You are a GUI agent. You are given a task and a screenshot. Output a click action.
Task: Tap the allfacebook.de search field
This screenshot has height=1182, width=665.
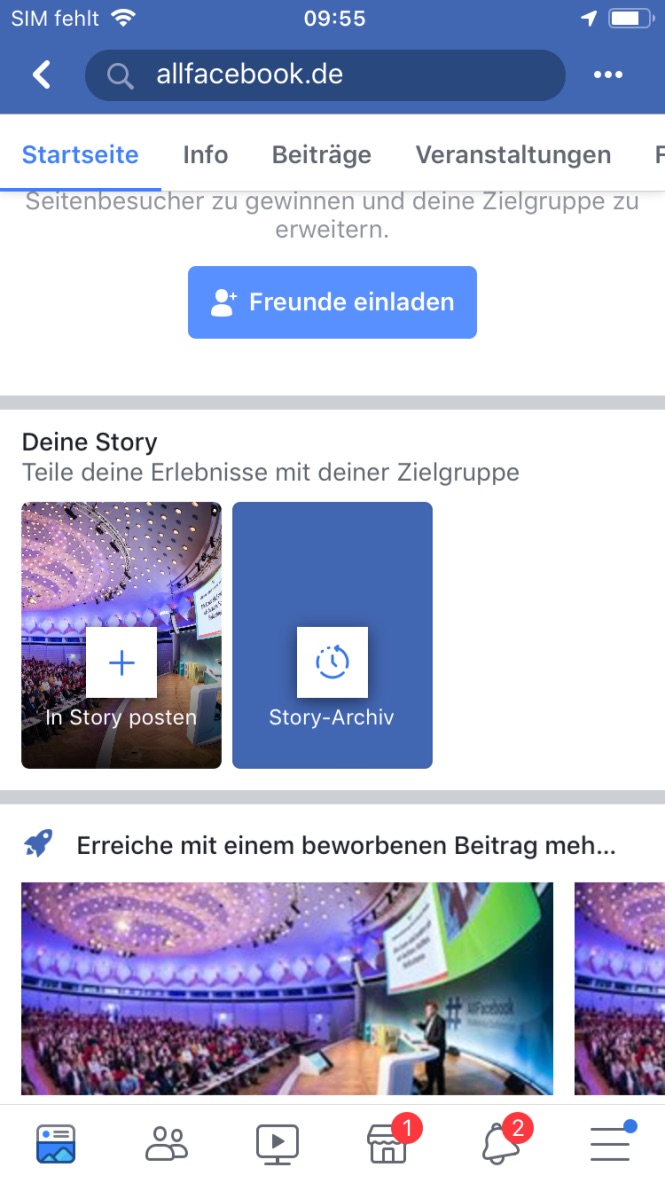click(x=325, y=75)
